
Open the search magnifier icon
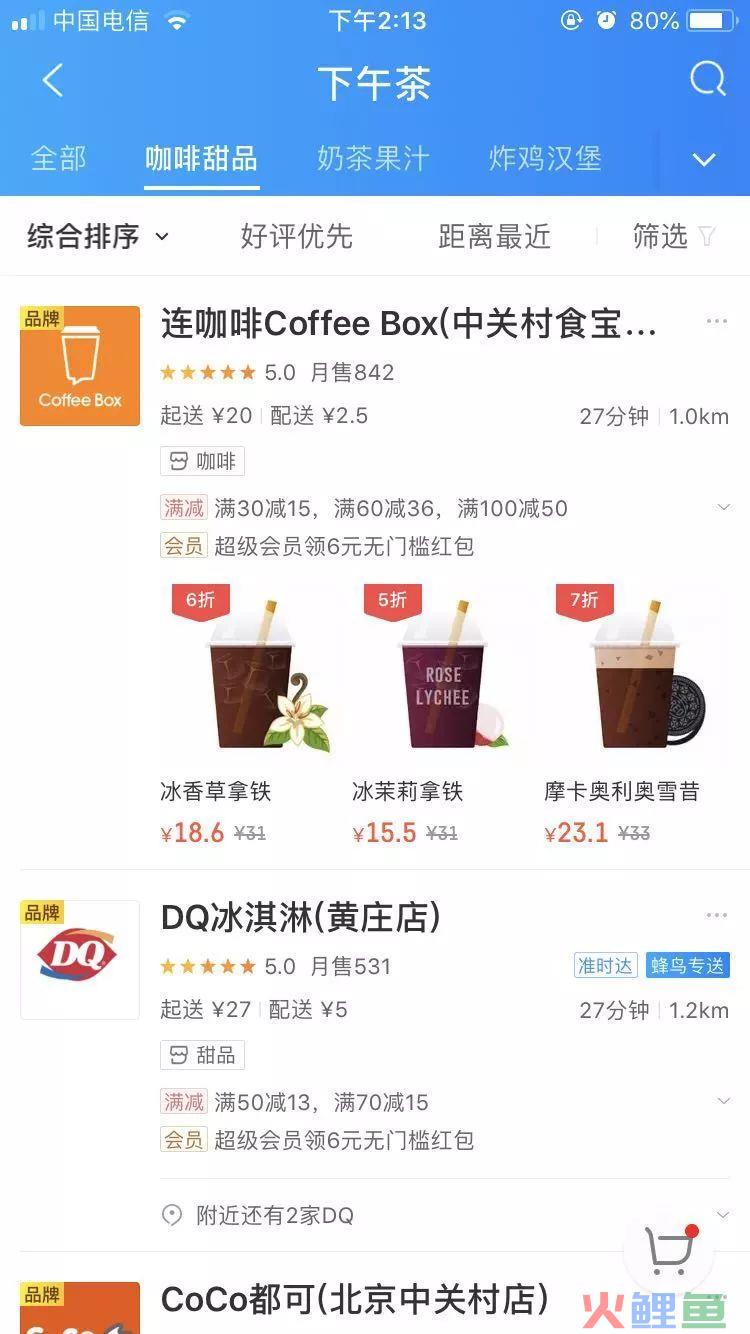click(x=707, y=80)
